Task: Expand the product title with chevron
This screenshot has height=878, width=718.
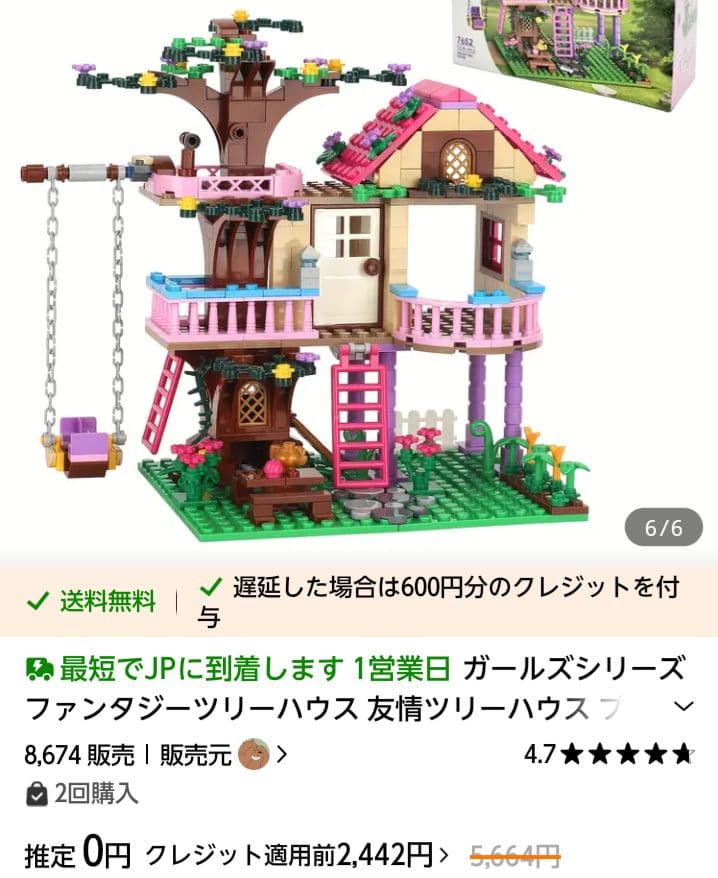Action: 684,707
